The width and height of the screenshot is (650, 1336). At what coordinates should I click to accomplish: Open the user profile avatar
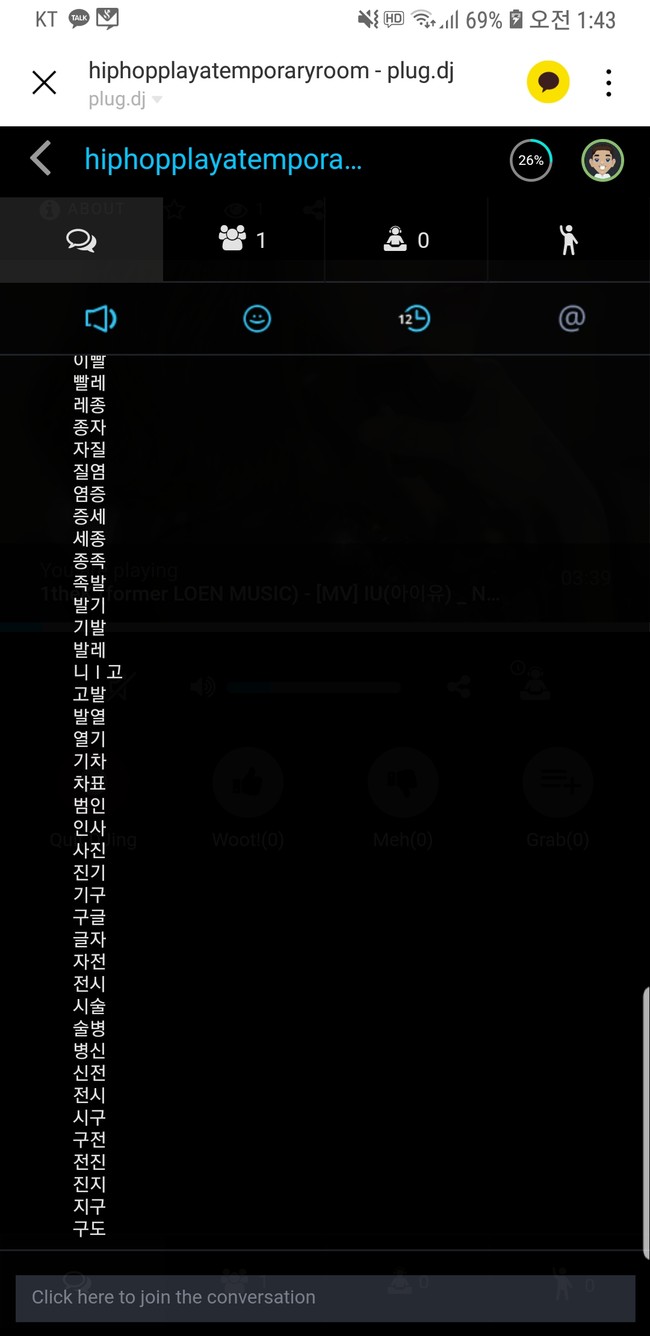pos(603,160)
